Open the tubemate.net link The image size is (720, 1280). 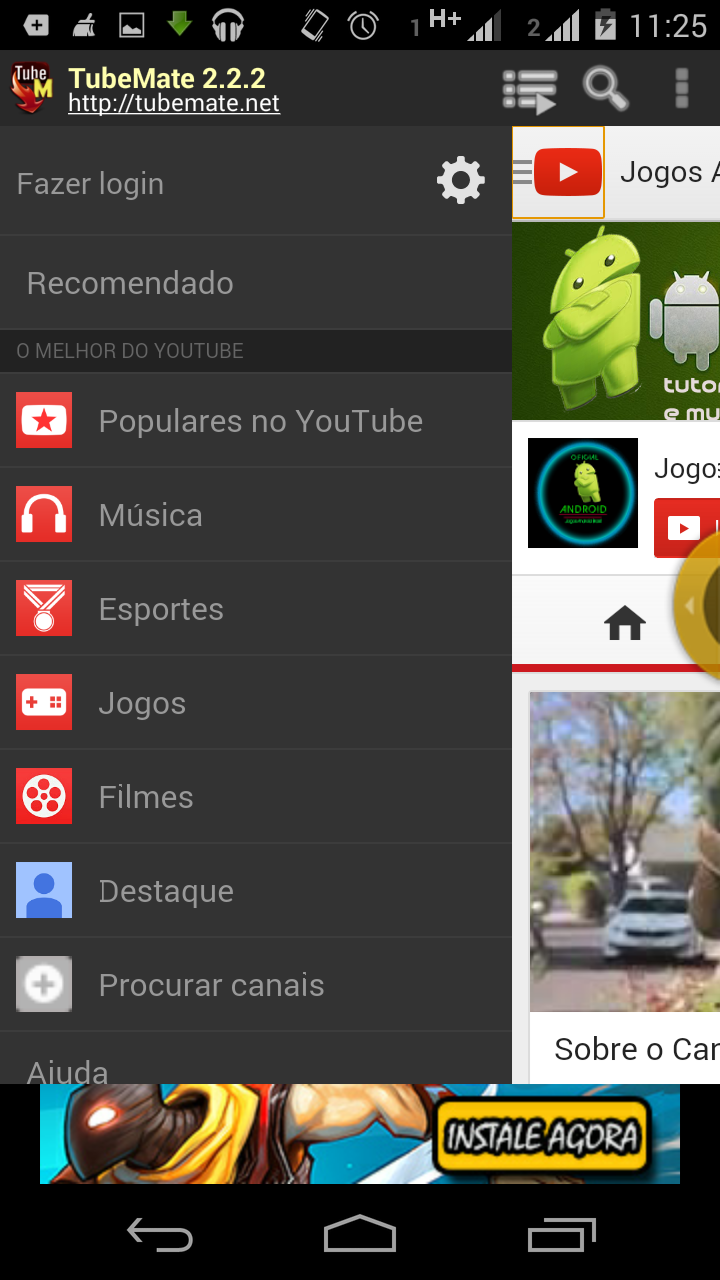click(x=174, y=103)
